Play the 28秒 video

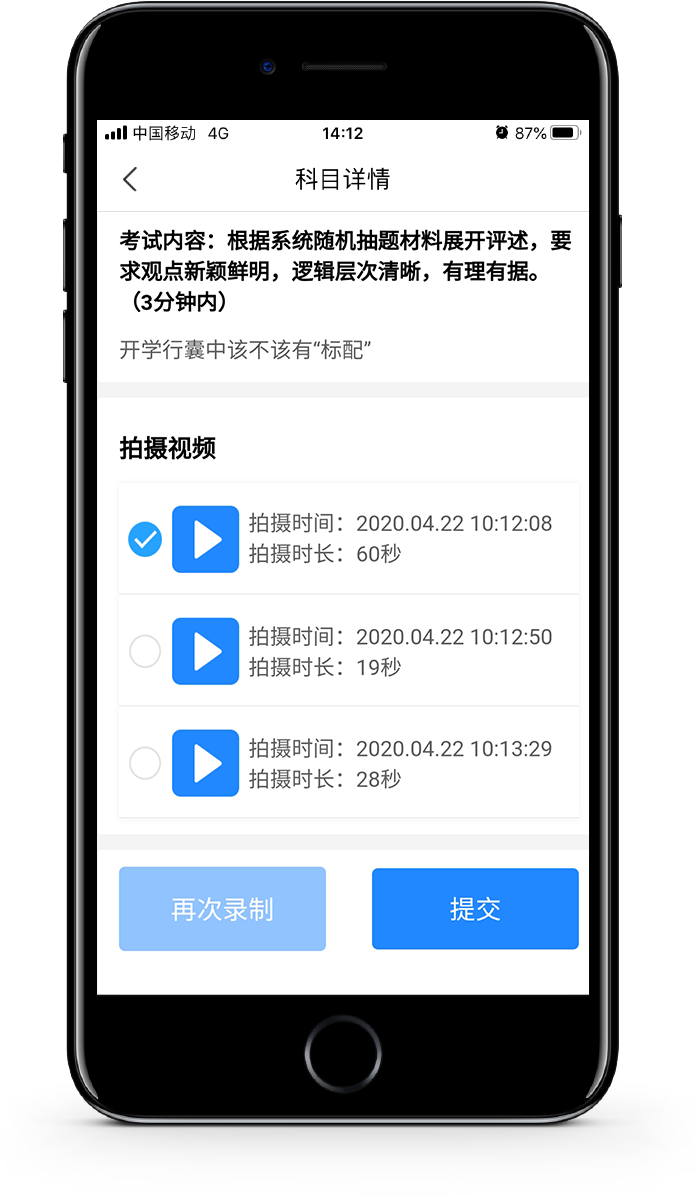(205, 763)
